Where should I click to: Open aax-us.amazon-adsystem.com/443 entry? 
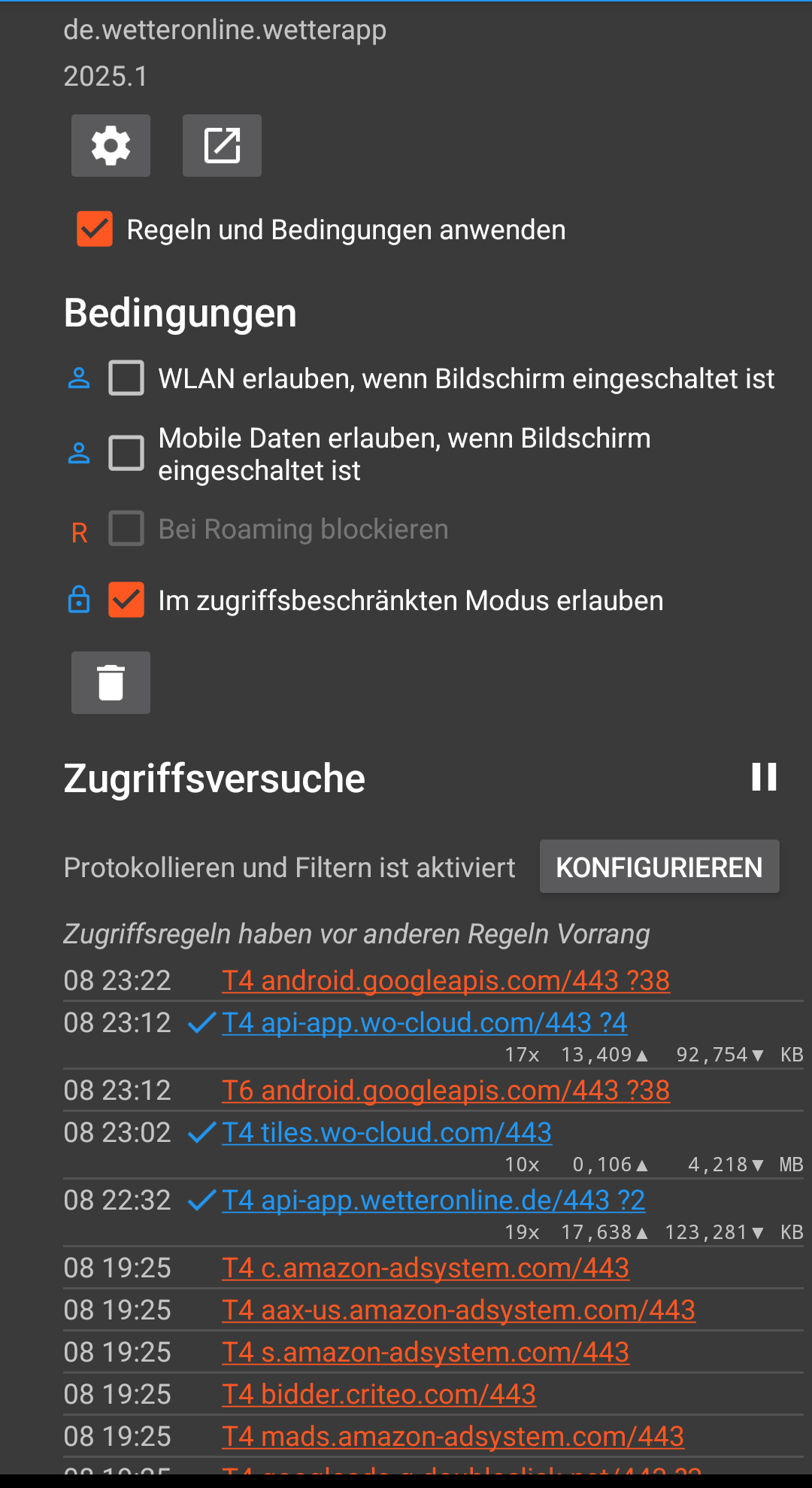pyautogui.click(x=459, y=1310)
